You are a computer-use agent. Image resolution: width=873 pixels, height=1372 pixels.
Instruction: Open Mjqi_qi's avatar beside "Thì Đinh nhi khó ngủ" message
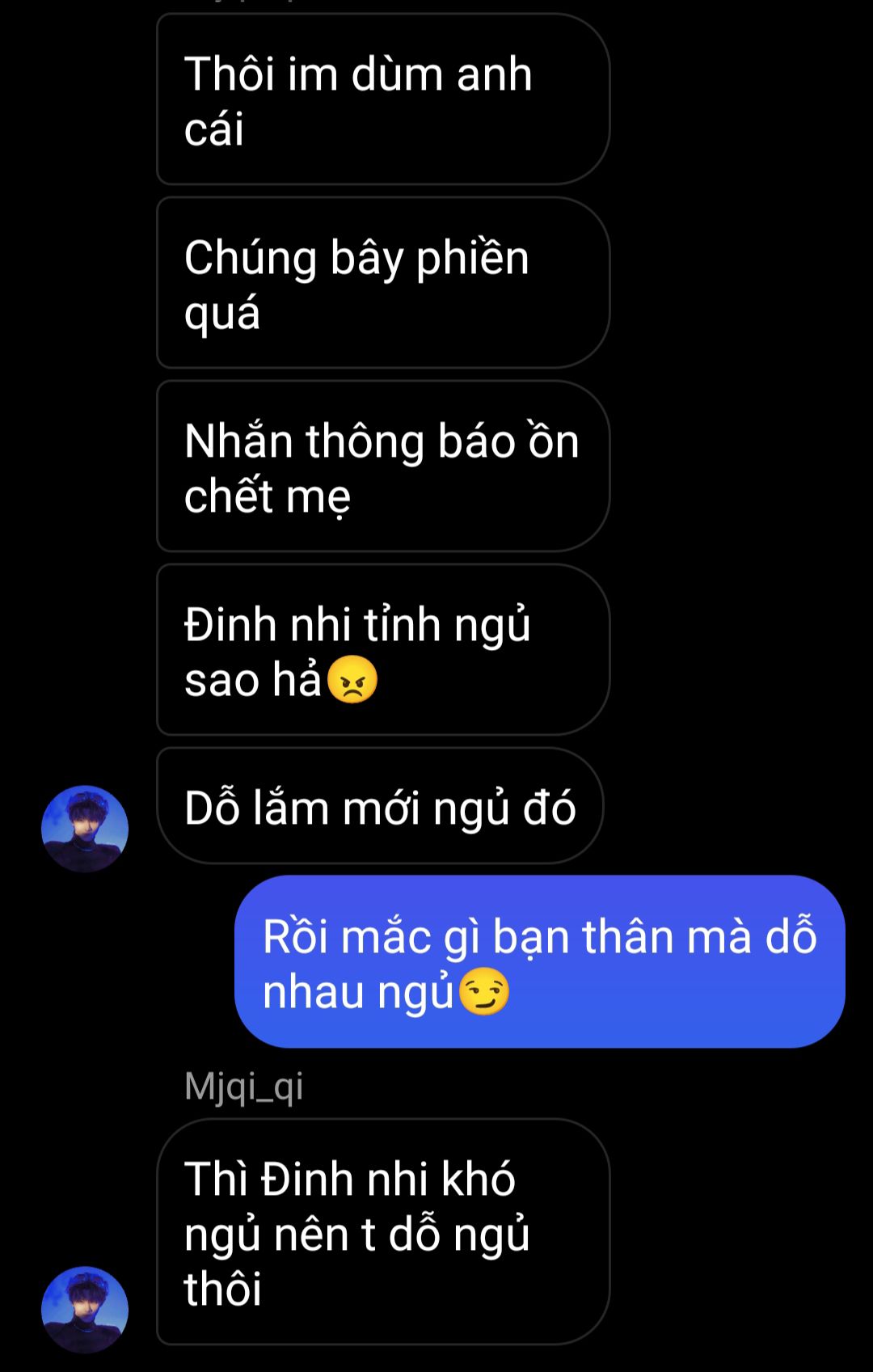(85, 1309)
